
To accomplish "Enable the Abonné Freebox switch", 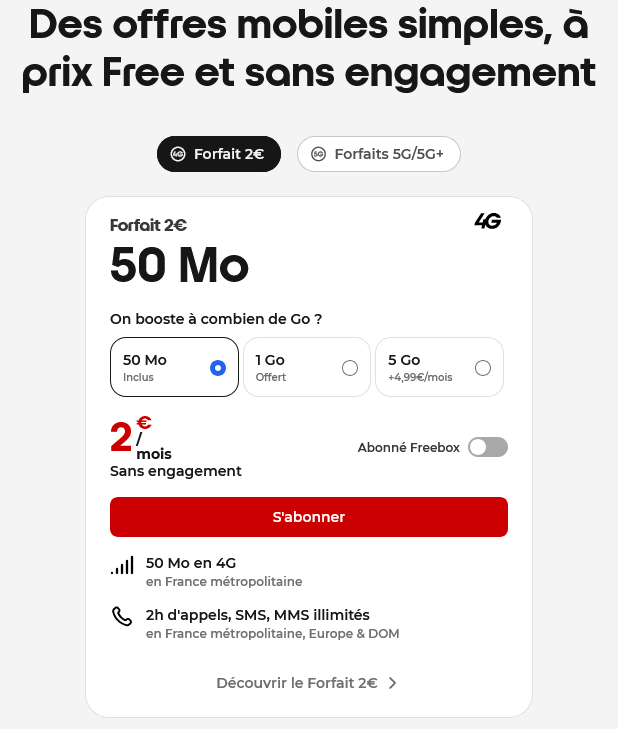I will (x=488, y=447).
